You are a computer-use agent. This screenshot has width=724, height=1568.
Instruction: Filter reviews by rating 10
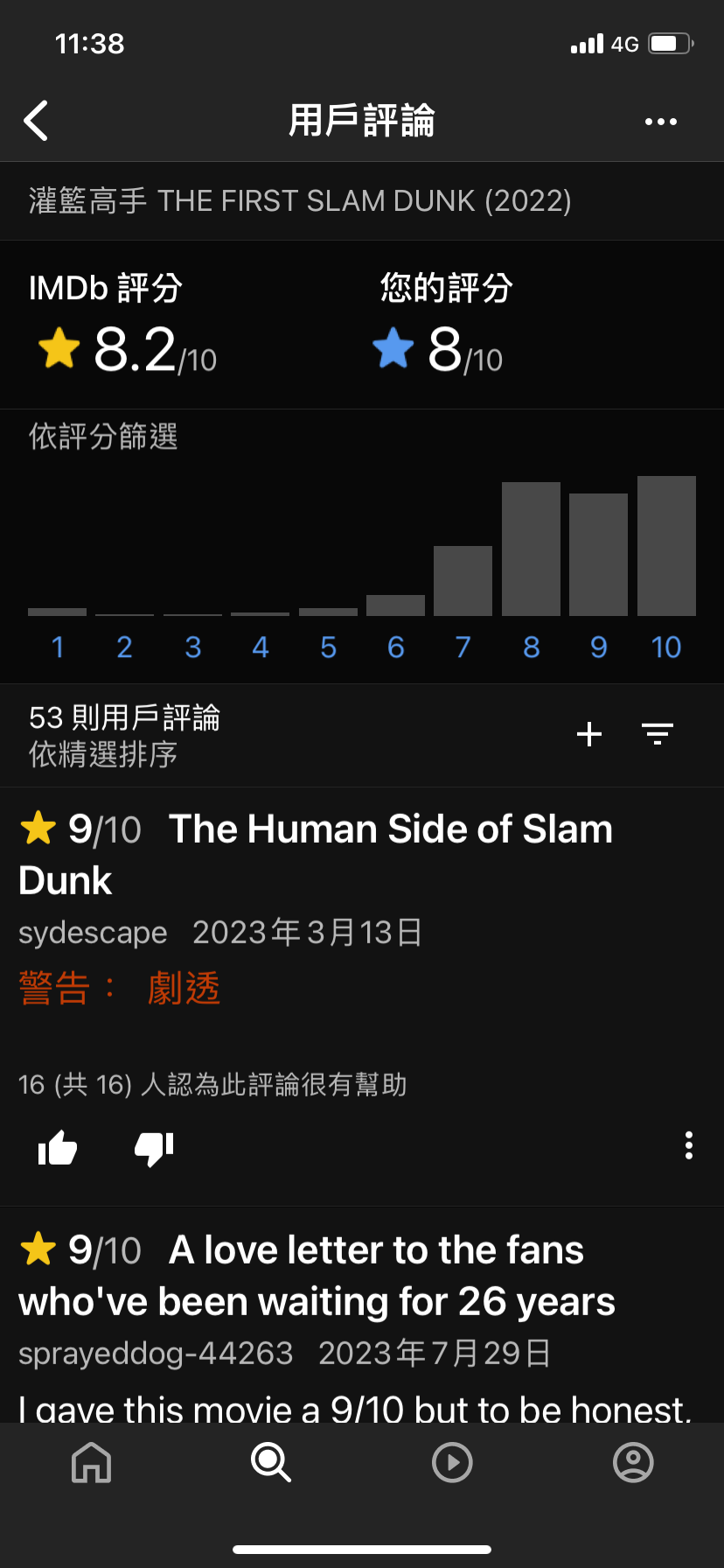coord(666,647)
